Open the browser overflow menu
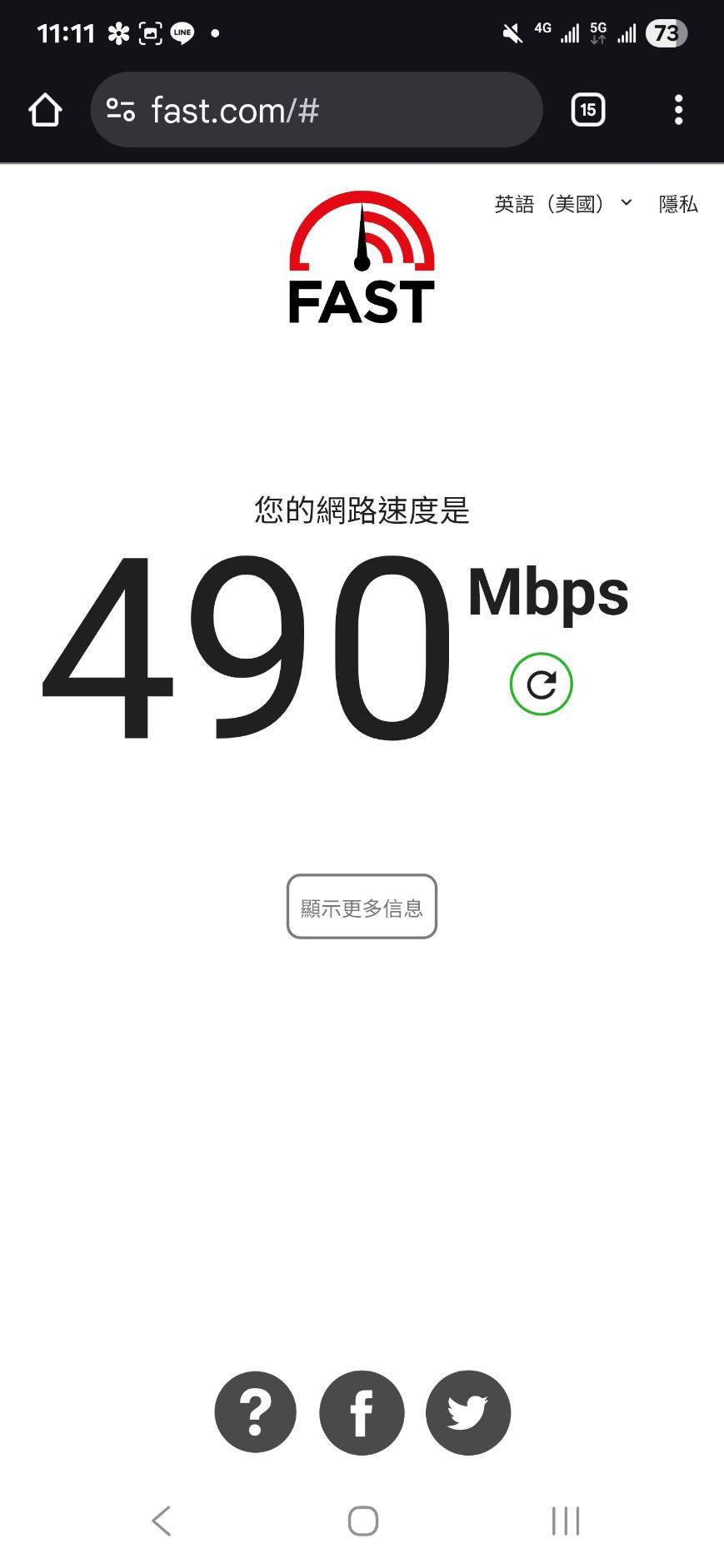This screenshot has height=1568, width=724. pyautogui.click(x=679, y=110)
